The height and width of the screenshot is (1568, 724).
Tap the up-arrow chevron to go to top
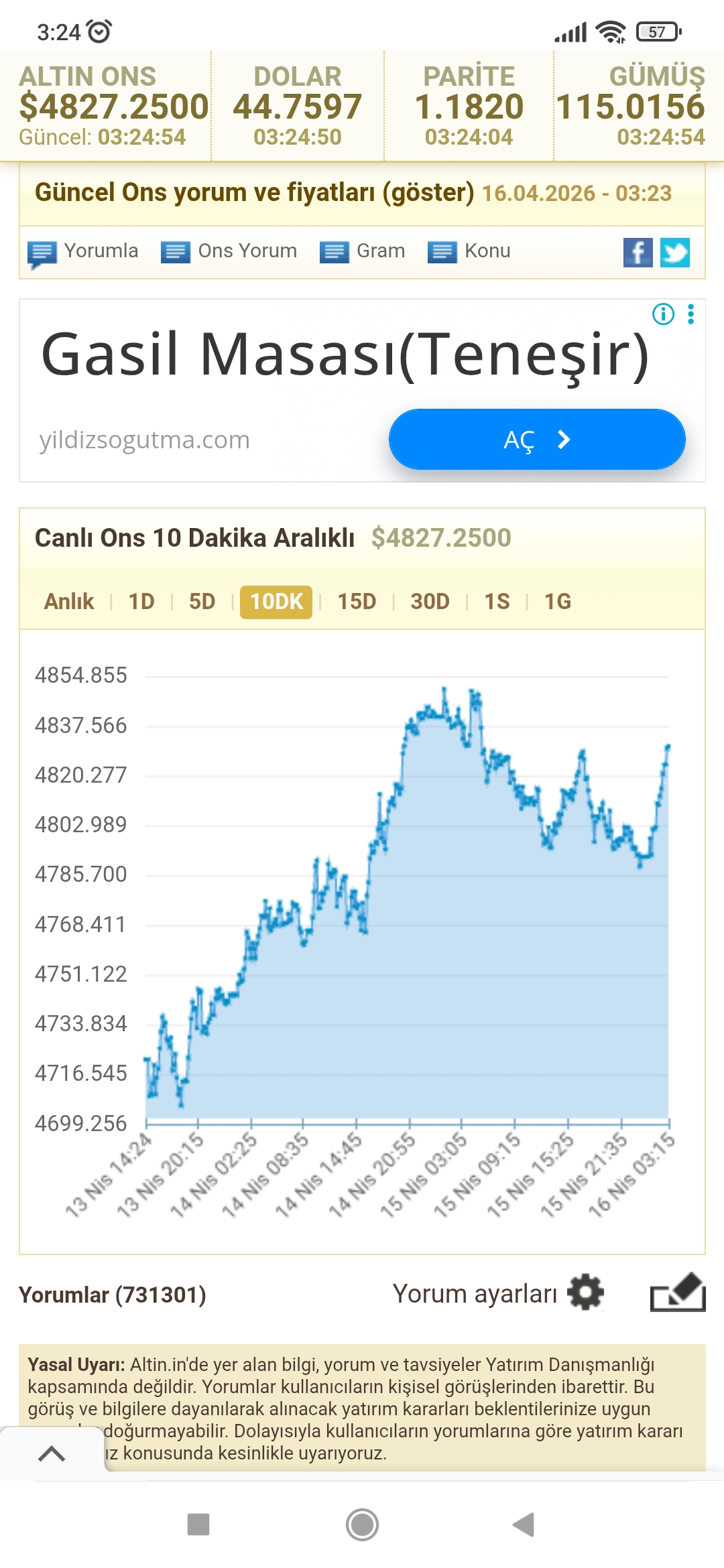click(52, 1453)
